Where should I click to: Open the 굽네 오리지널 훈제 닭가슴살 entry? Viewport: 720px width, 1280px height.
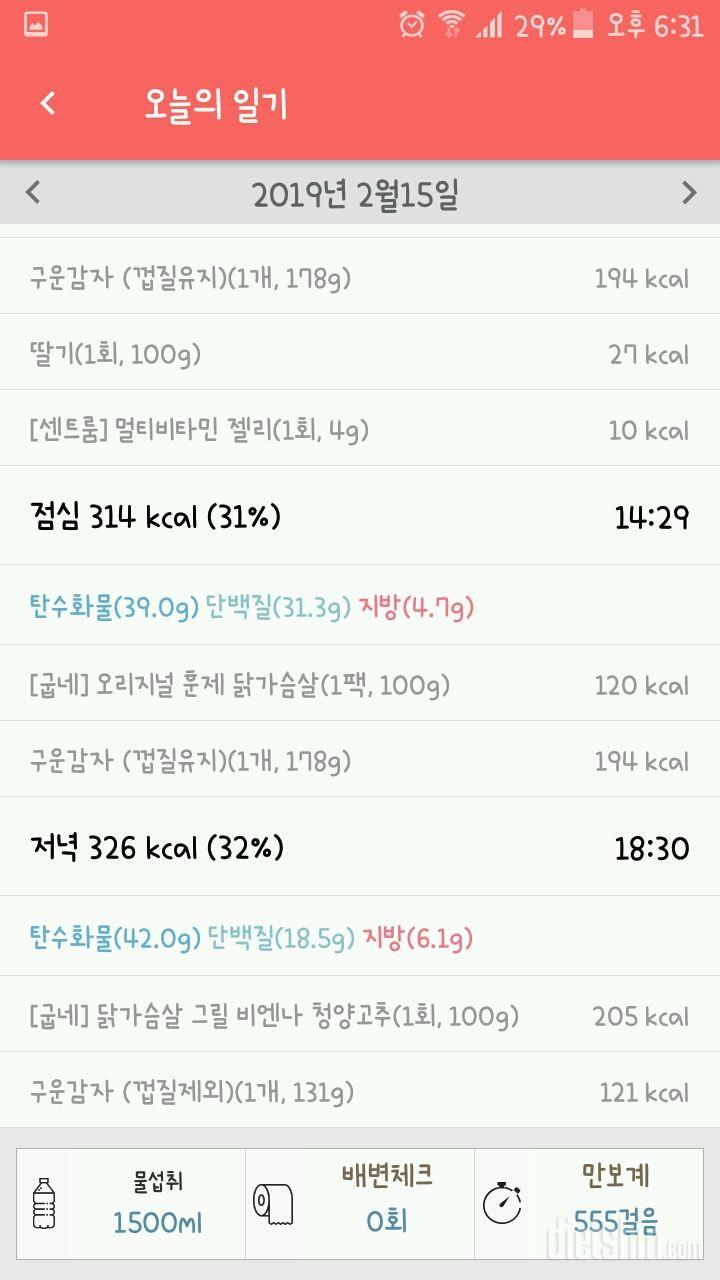coord(360,684)
